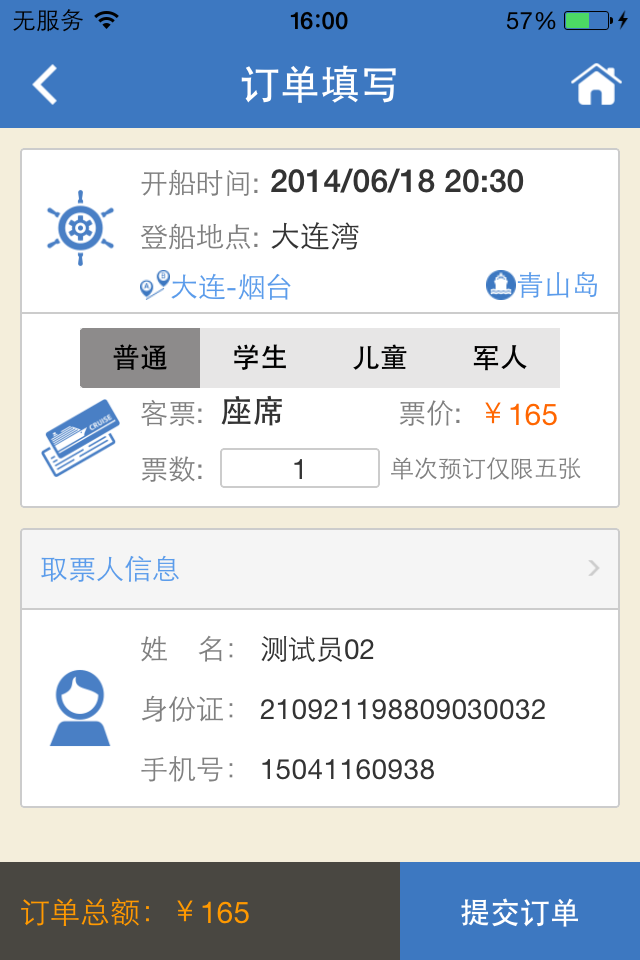
Task: Choose the 儿童 ticket type
Action: click(x=380, y=358)
